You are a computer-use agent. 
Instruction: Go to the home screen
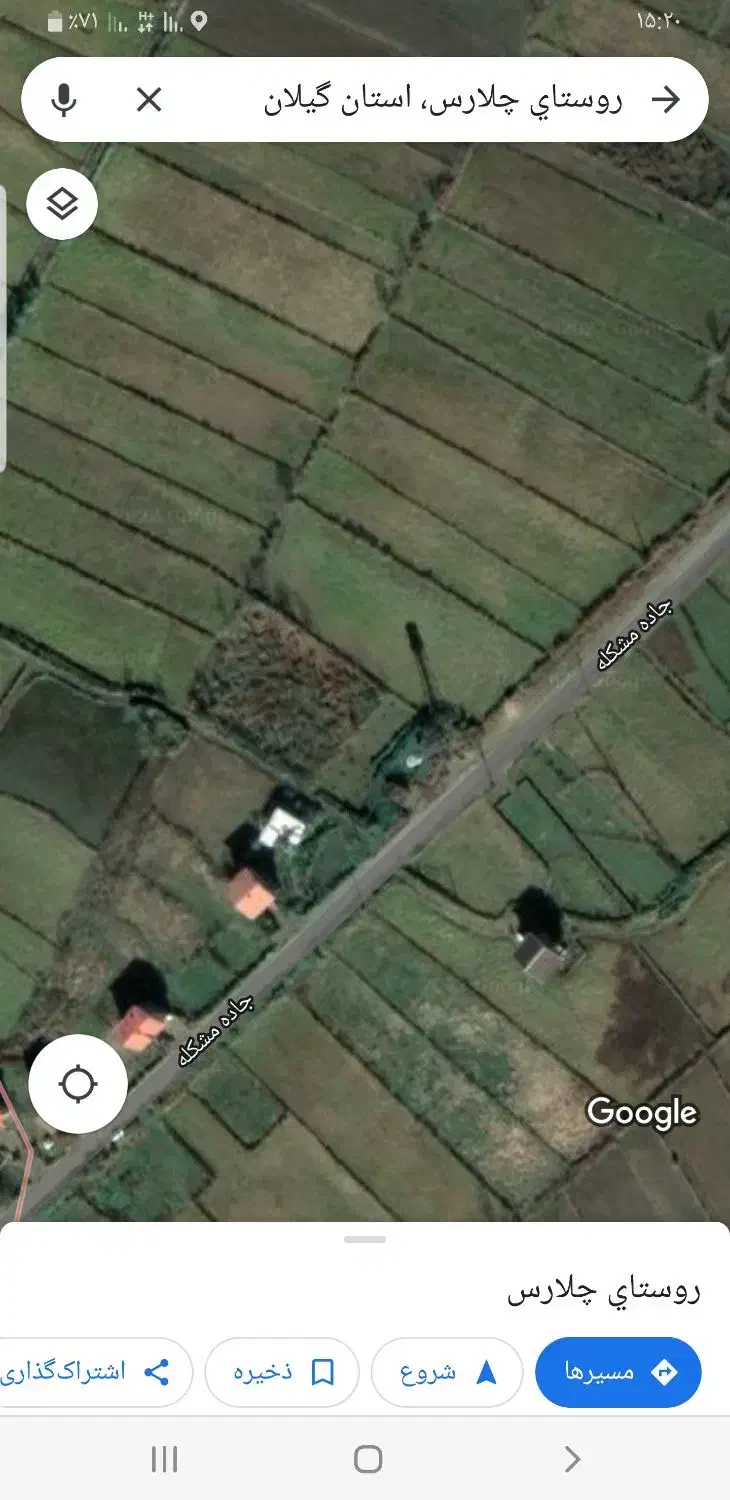click(368, 1459)
